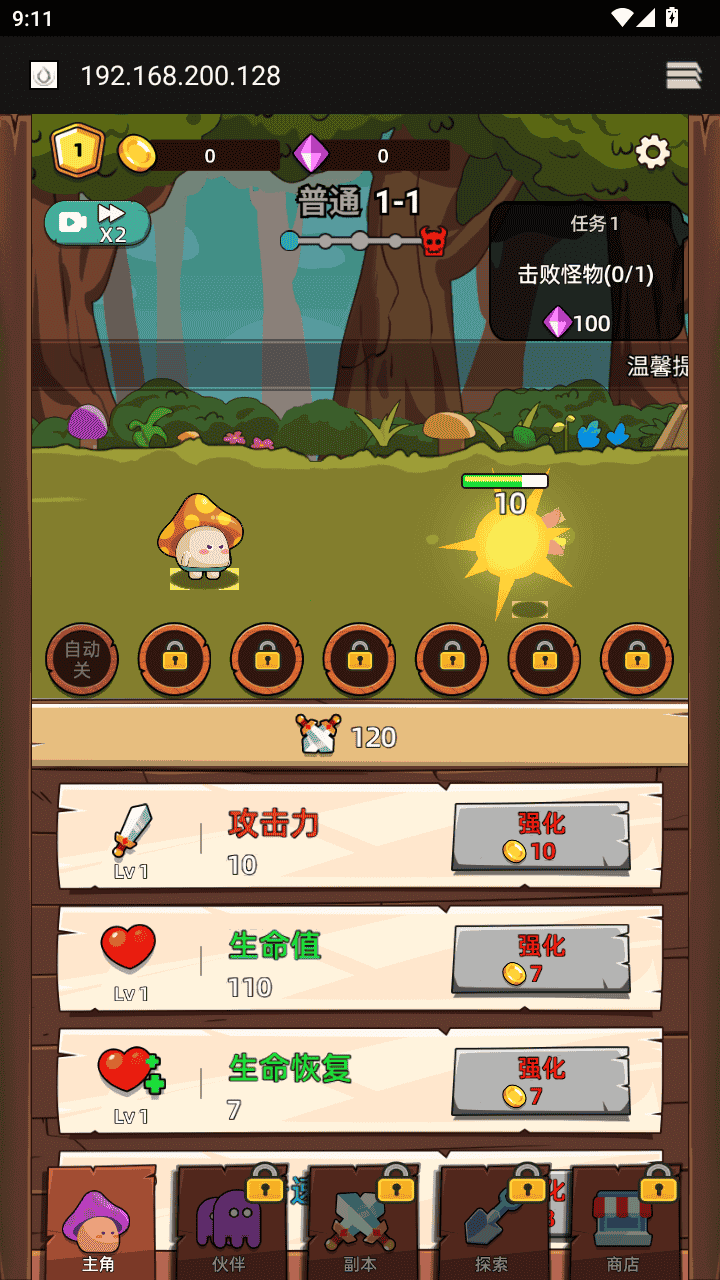The width and height of the screenshot is (720, 1280).
Task: Open the browser tabs menu
Action: [683, 76]
